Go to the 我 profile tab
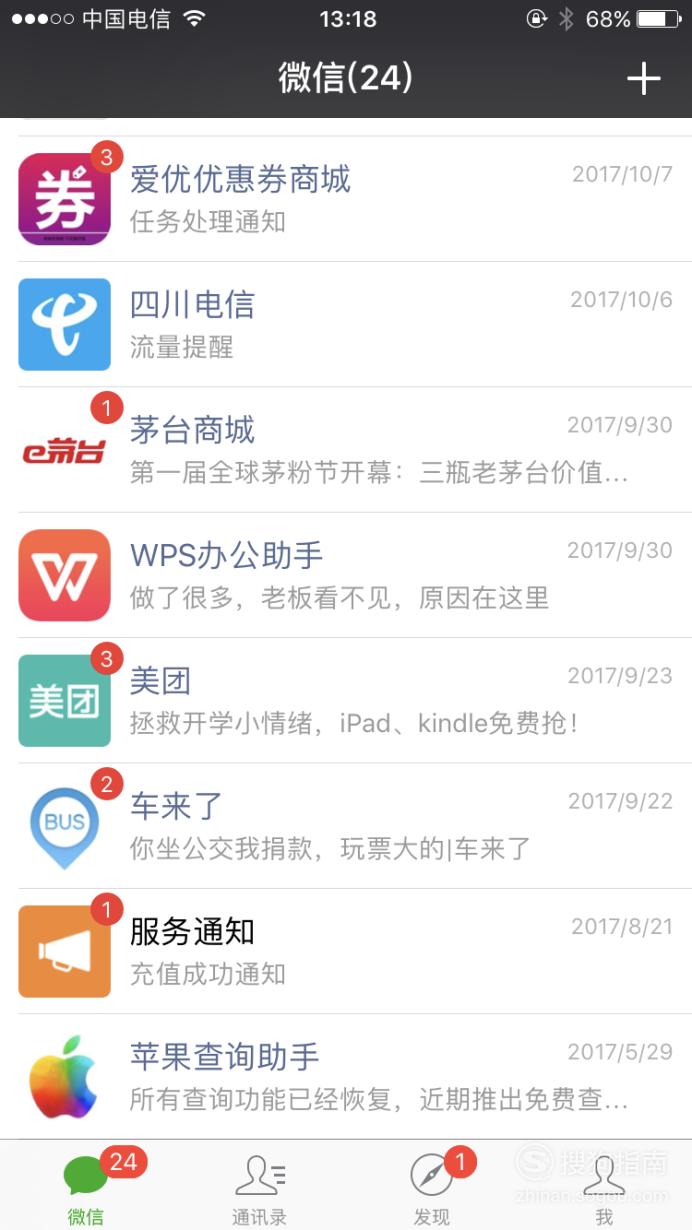The height and width of the screenshot is (1230, 692). (x=604, y=1186)
